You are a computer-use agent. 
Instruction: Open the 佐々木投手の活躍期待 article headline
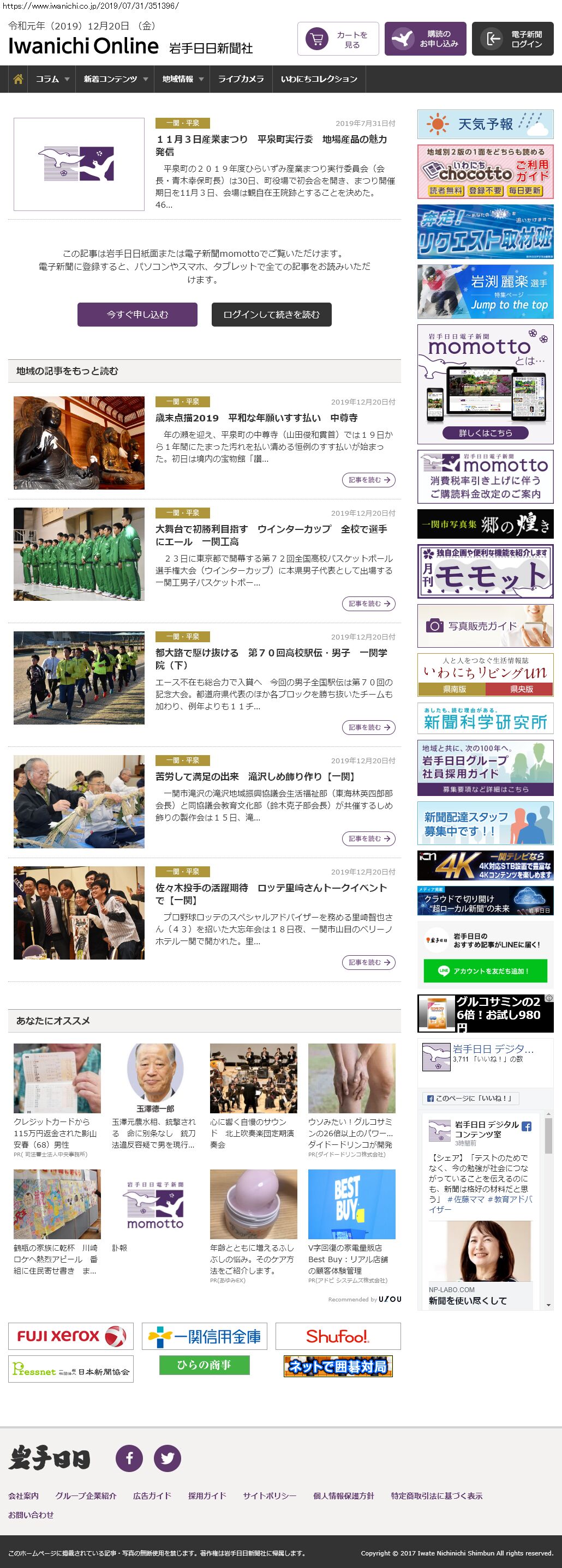270,894
